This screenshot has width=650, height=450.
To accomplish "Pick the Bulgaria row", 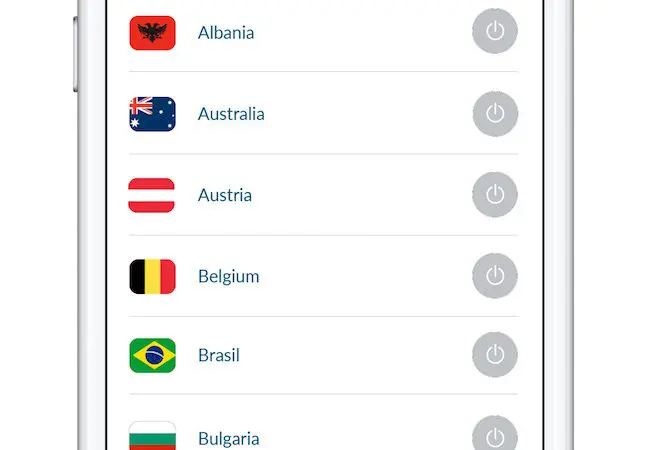I will [229, 438].
